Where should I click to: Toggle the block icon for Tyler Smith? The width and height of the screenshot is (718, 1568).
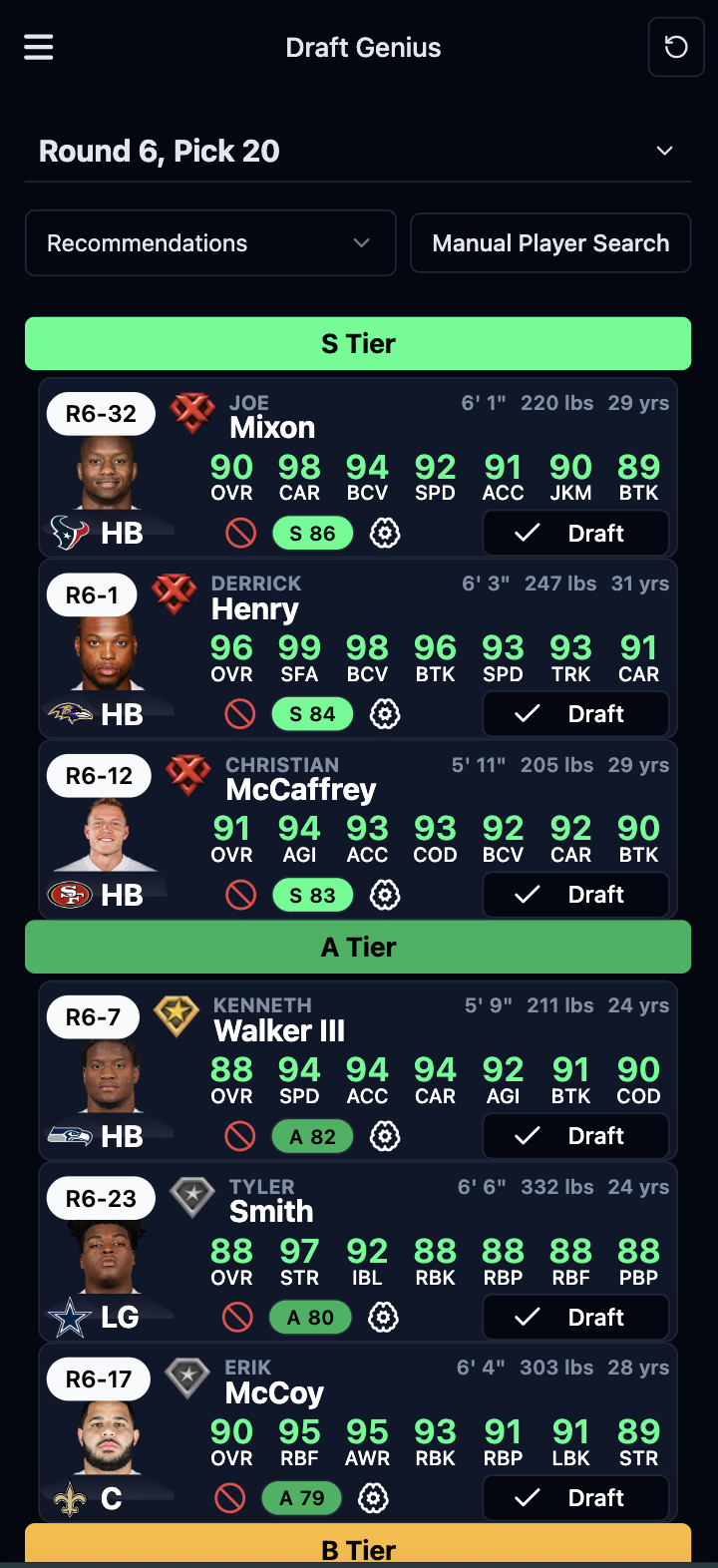[239, 1317]
